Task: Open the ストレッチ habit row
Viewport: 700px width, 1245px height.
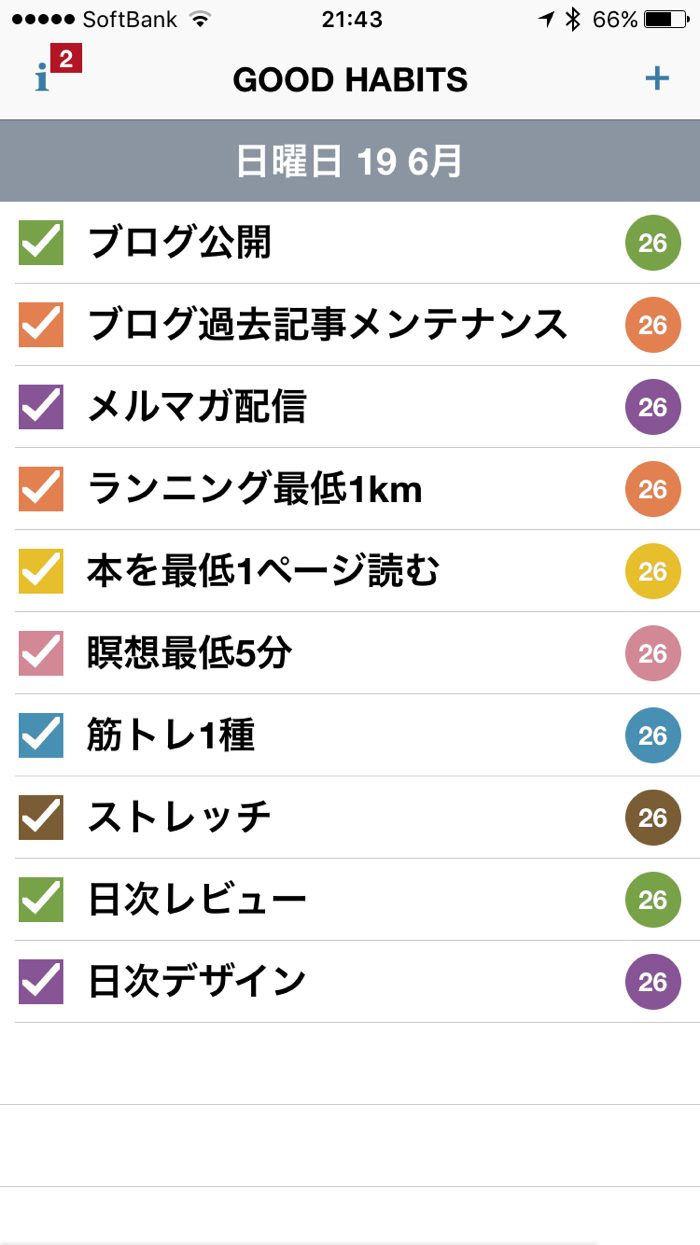Action: pyautogui.click(x=180, y=817)
